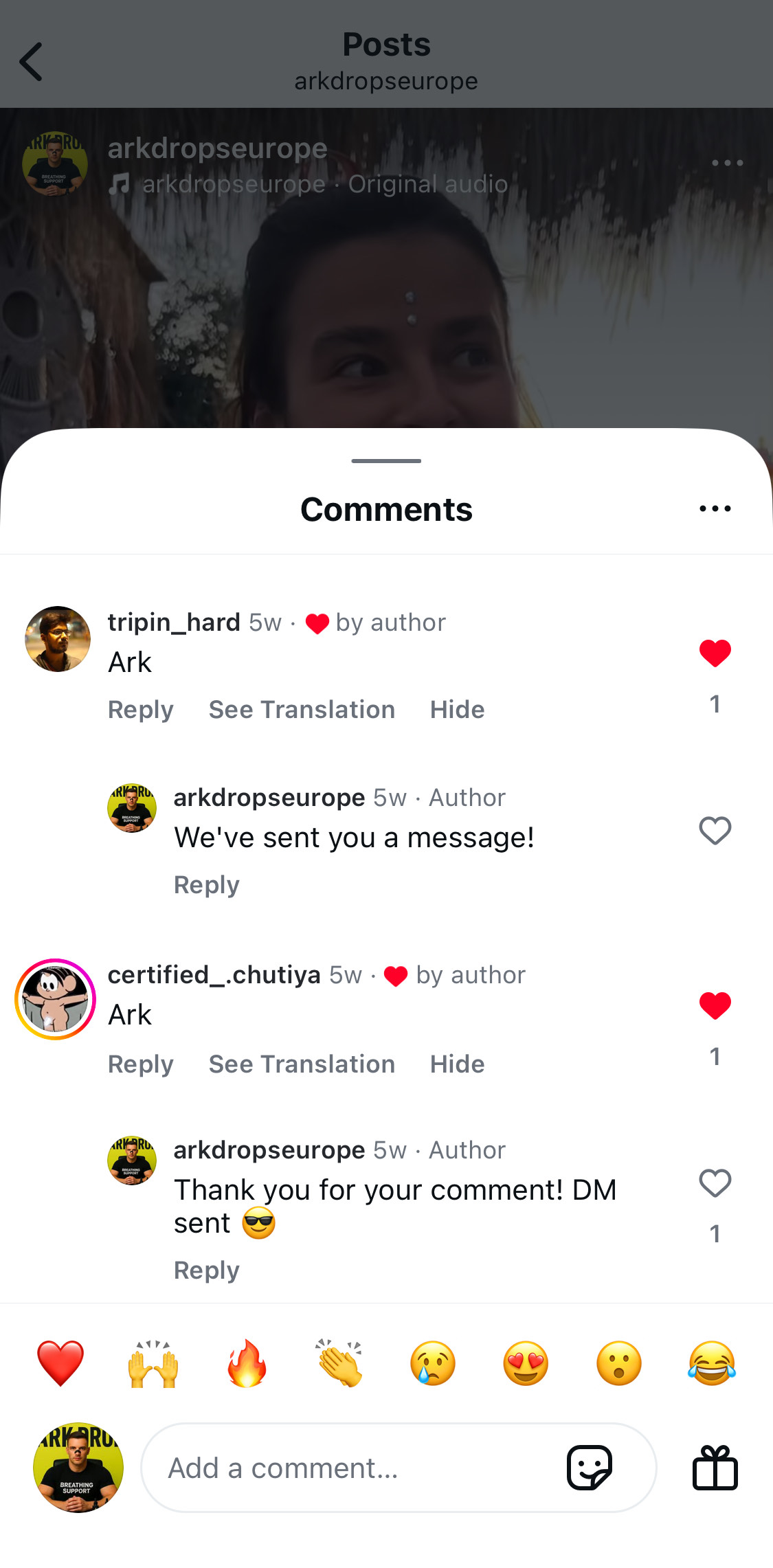Viewport: 773px width, 1568px height.
Task: Open the Comments overflow menu
Action: point(715,508)
